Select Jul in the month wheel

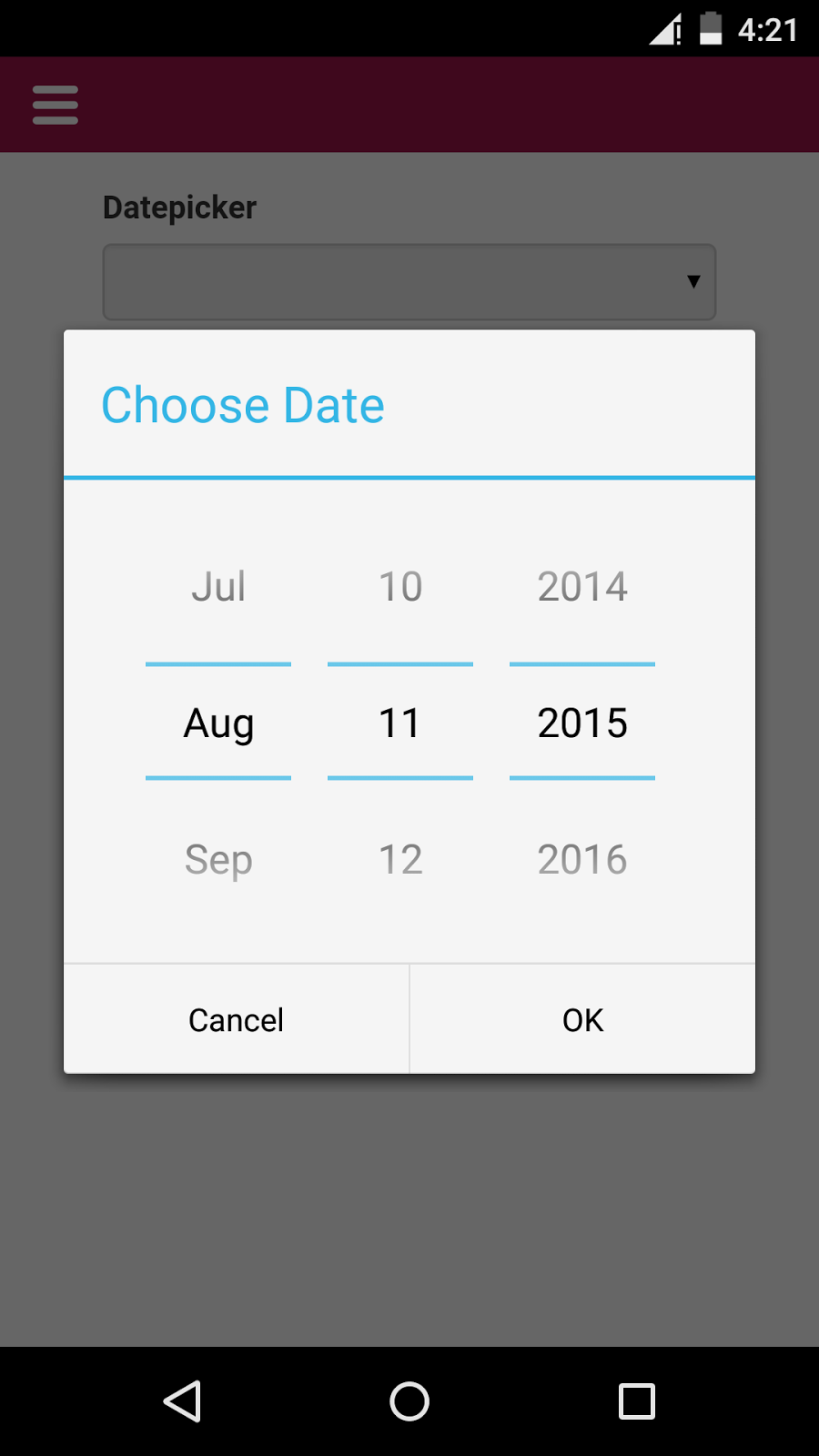pos(217,586)
